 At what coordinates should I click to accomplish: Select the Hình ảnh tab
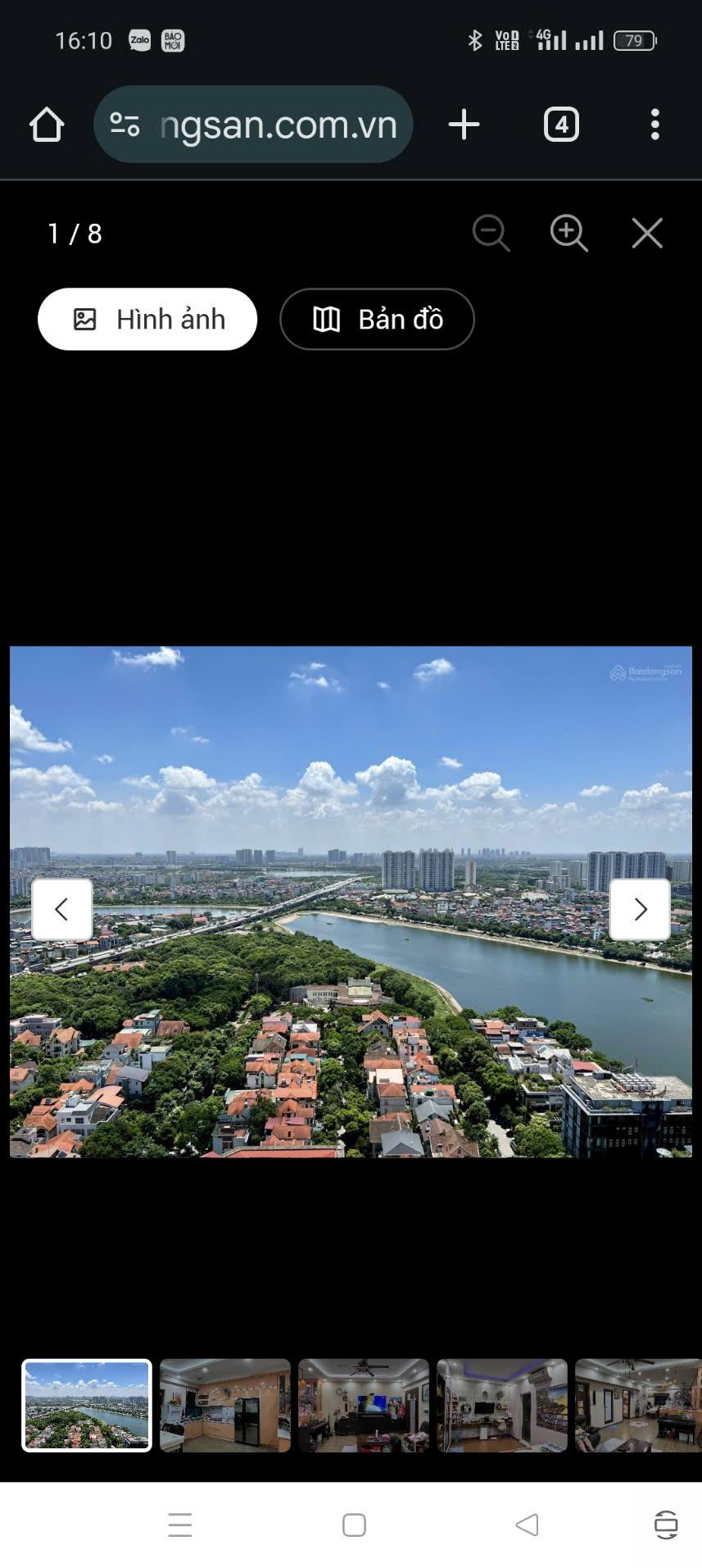click(x=147, y=320)
